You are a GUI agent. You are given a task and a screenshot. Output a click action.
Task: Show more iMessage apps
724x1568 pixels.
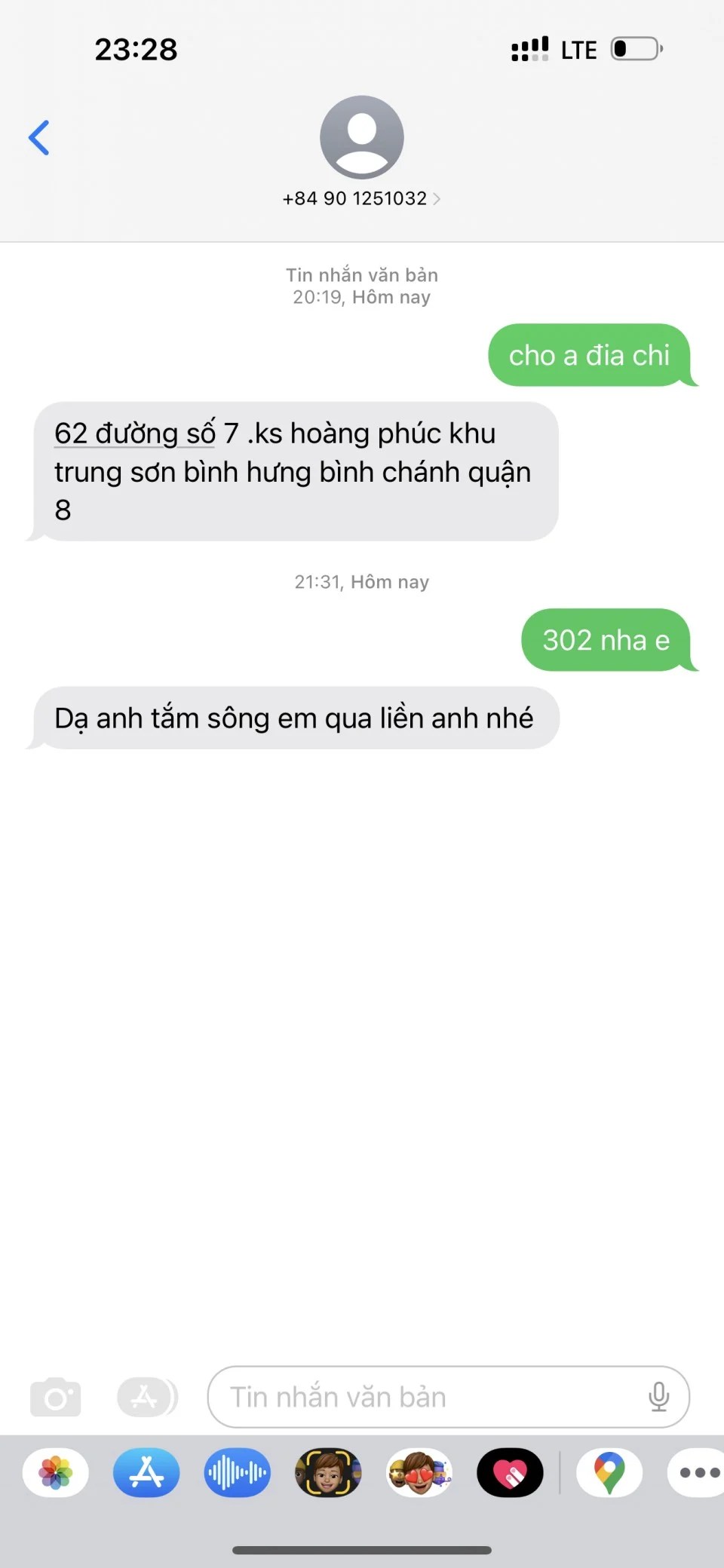coord(698,1472)
